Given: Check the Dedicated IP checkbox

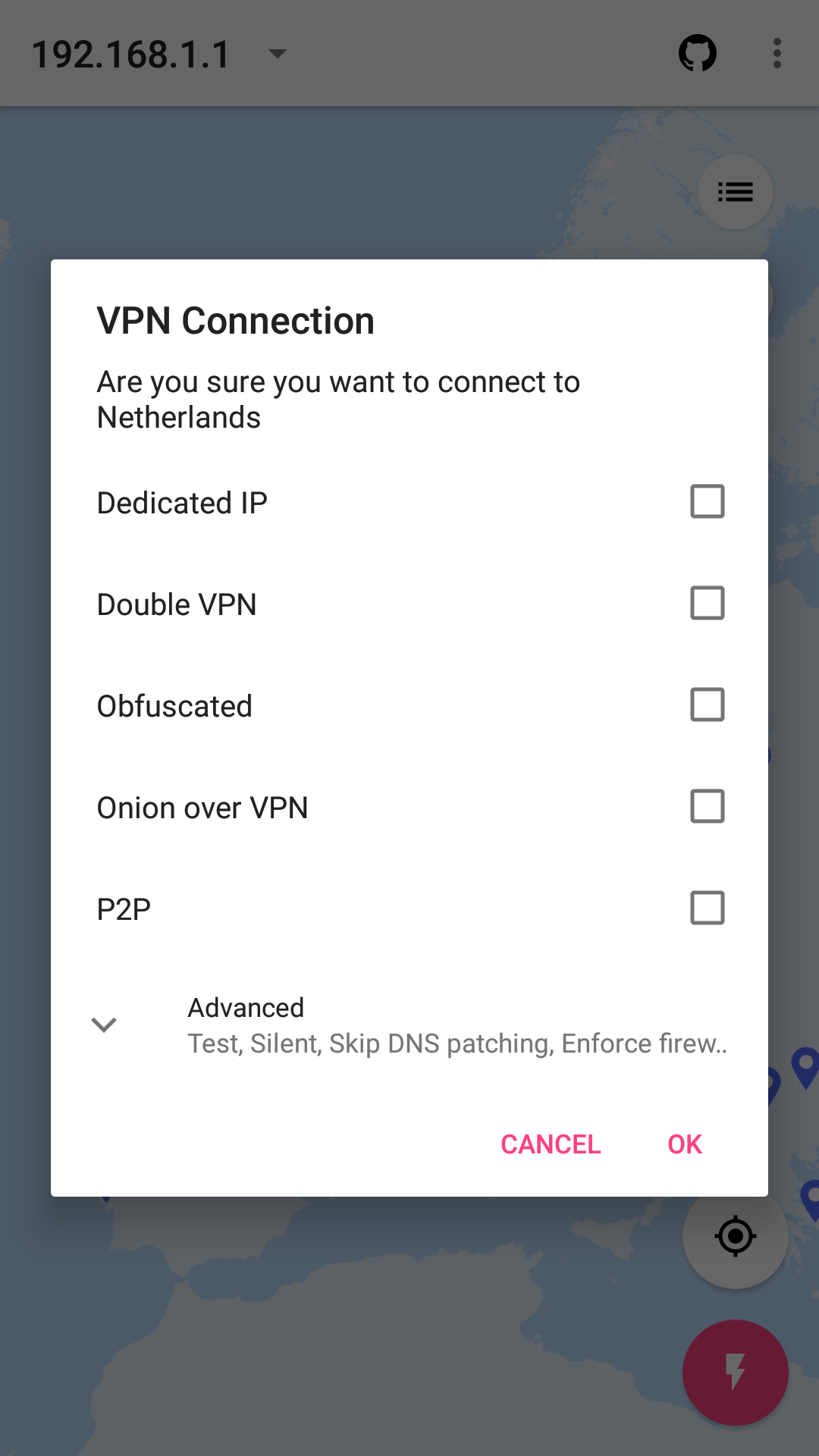Looking at the screenshot, I should 707,502.
